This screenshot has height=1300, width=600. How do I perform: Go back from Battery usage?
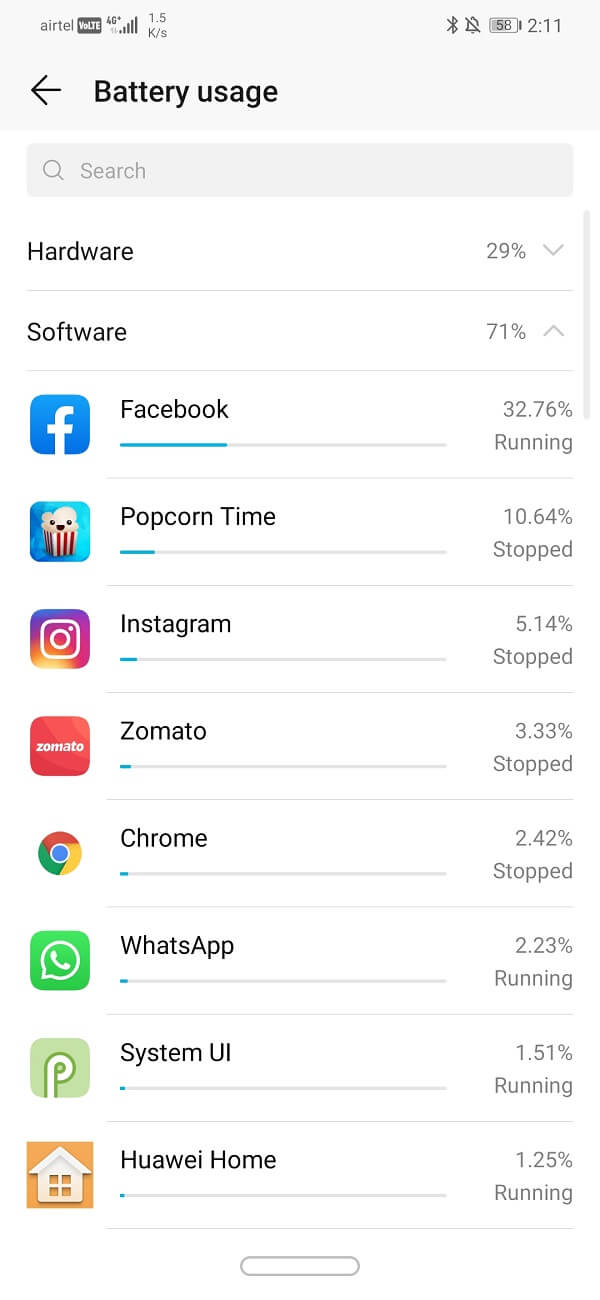(46, 91)
